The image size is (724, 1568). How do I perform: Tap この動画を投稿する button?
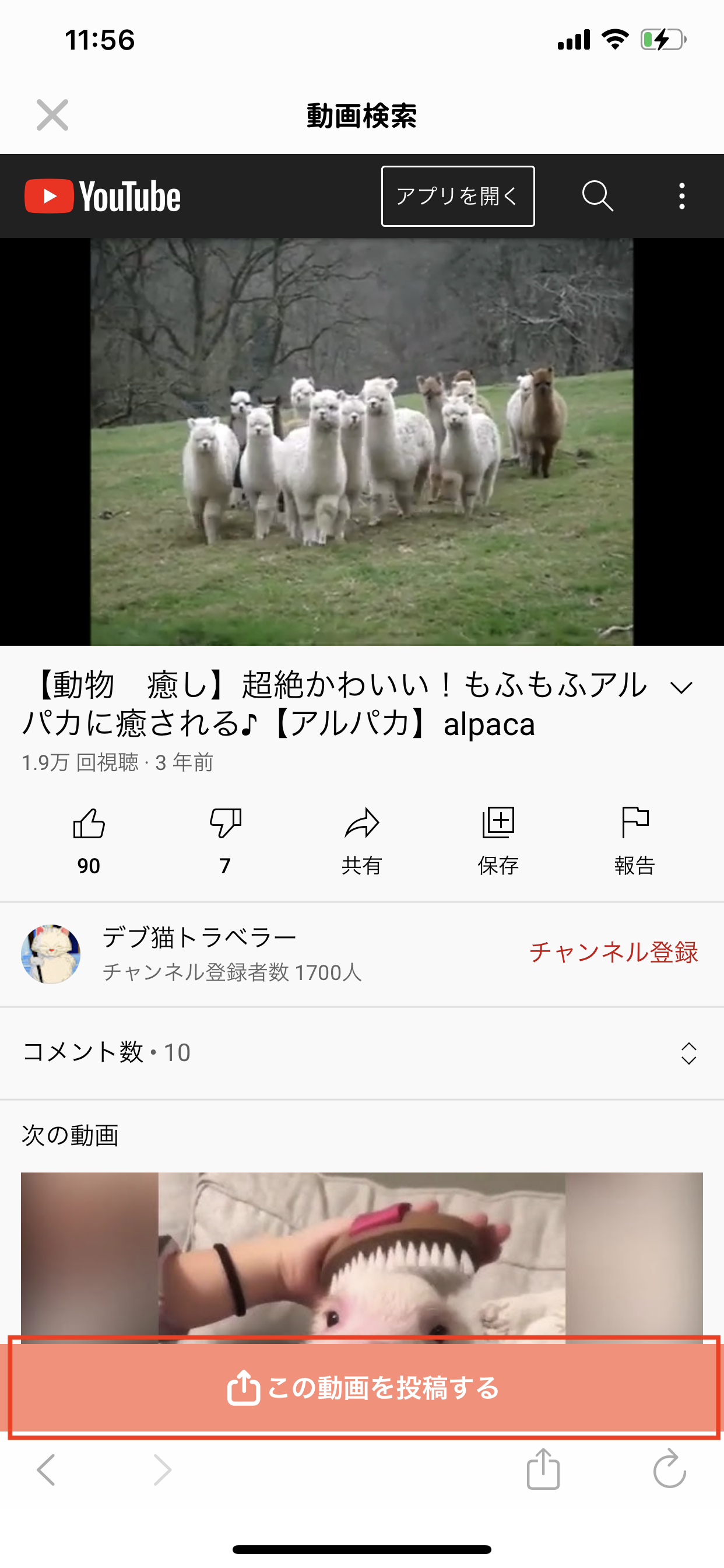[363, 1388]
